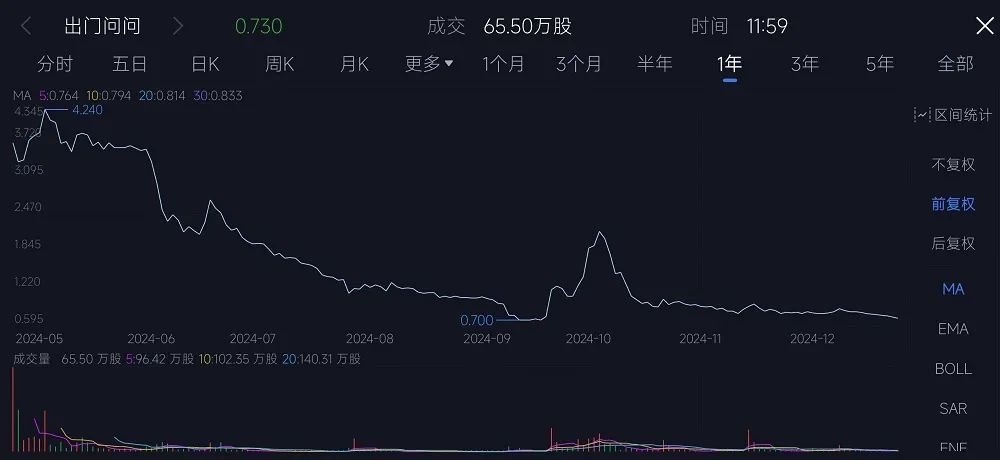Show the 半年 range

655,64
